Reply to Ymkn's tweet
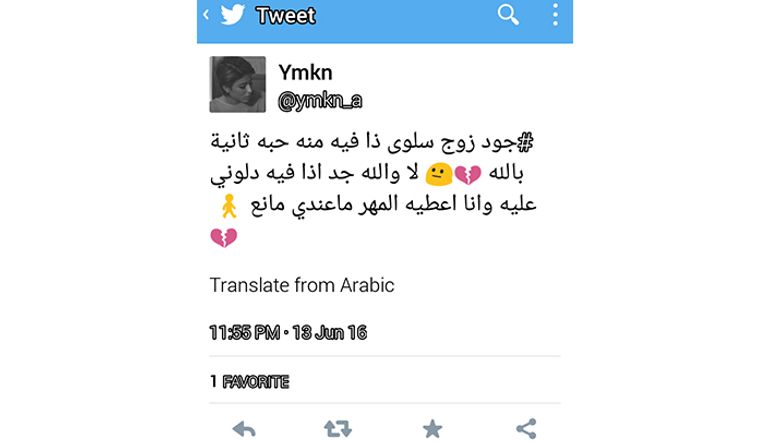 point(244,428)
